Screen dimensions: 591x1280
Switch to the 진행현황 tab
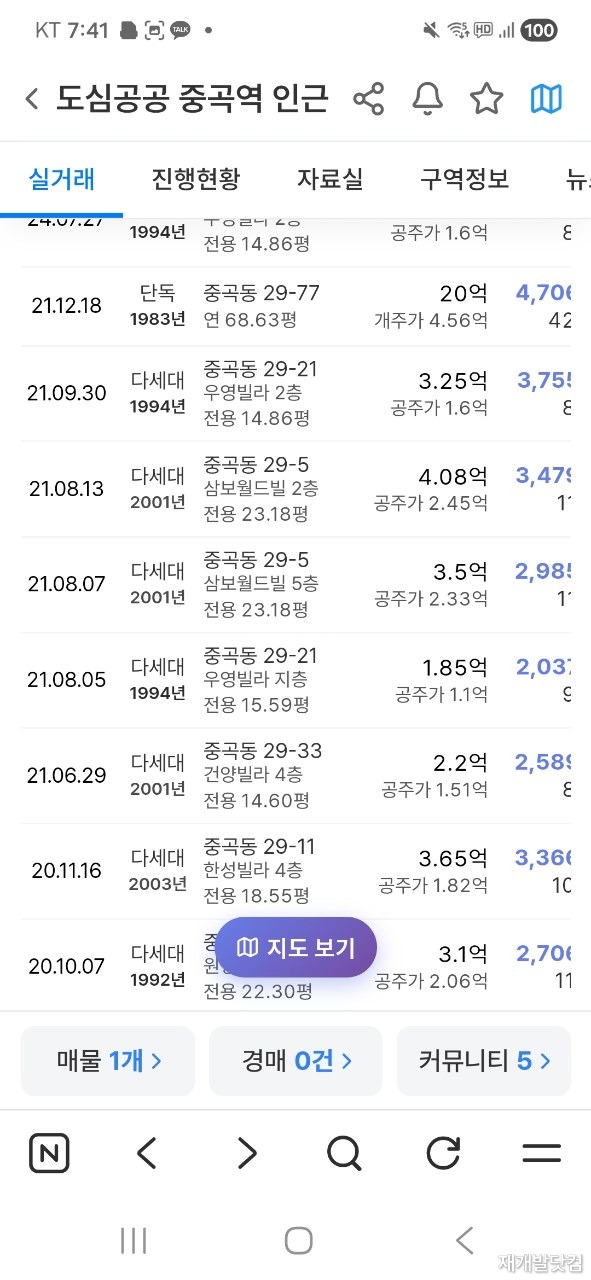[196, 179]
